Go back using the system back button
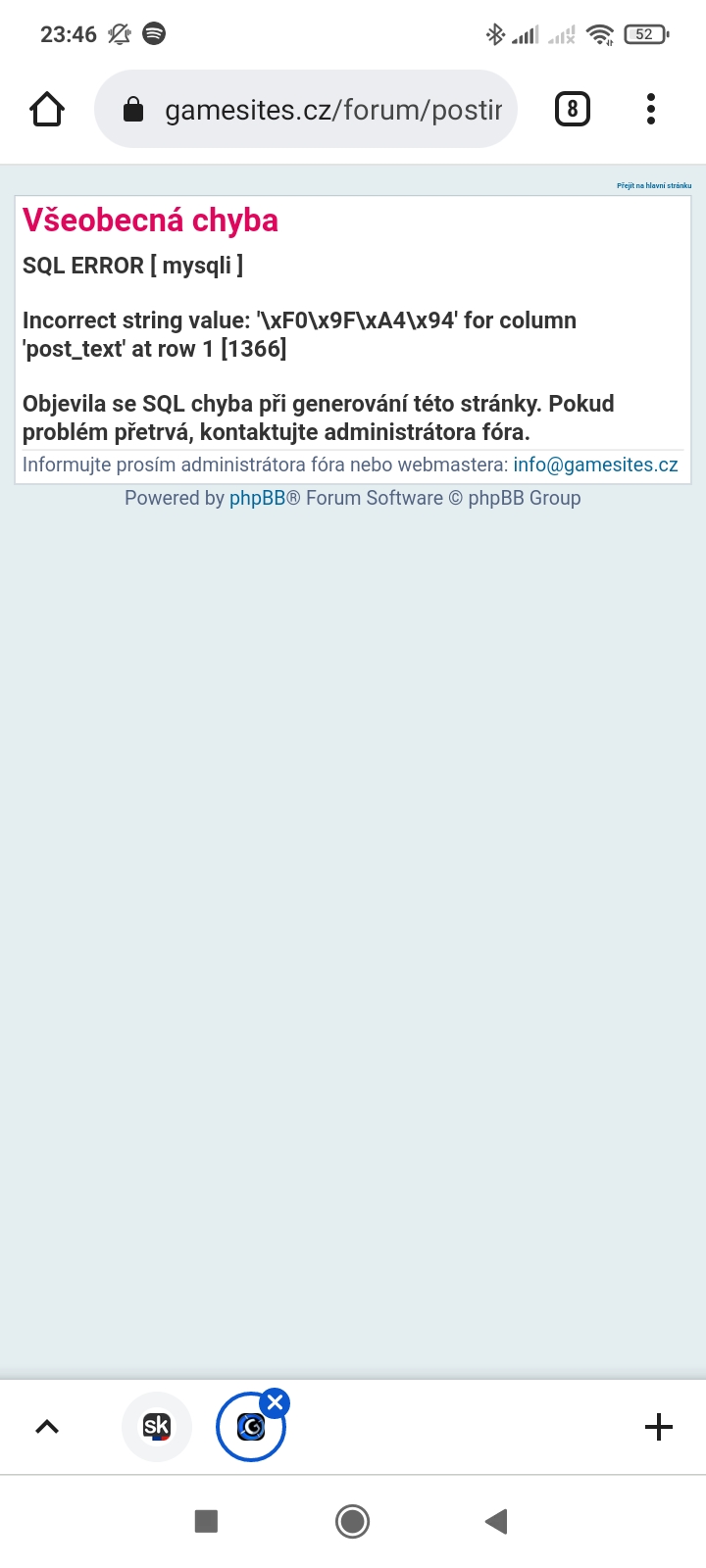Viewport: 706px width, 1568px height. coord(496,1521)
